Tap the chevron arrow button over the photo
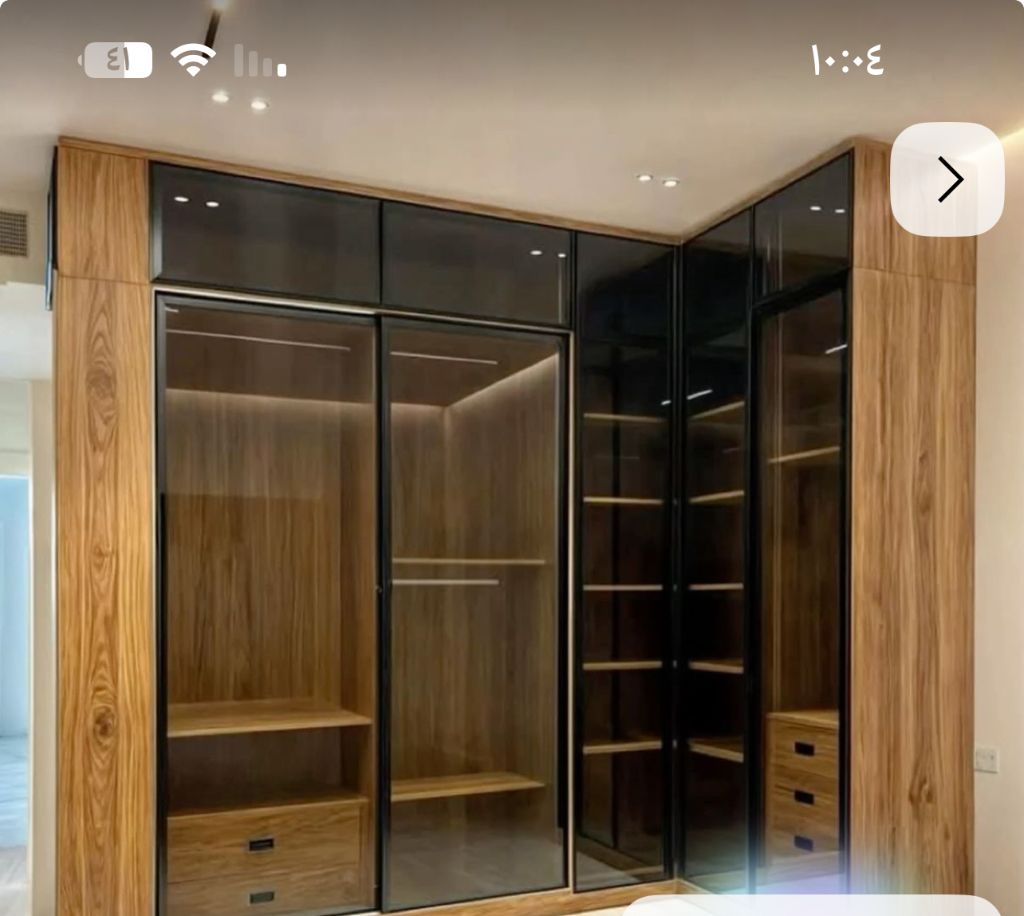 (947, 180)
